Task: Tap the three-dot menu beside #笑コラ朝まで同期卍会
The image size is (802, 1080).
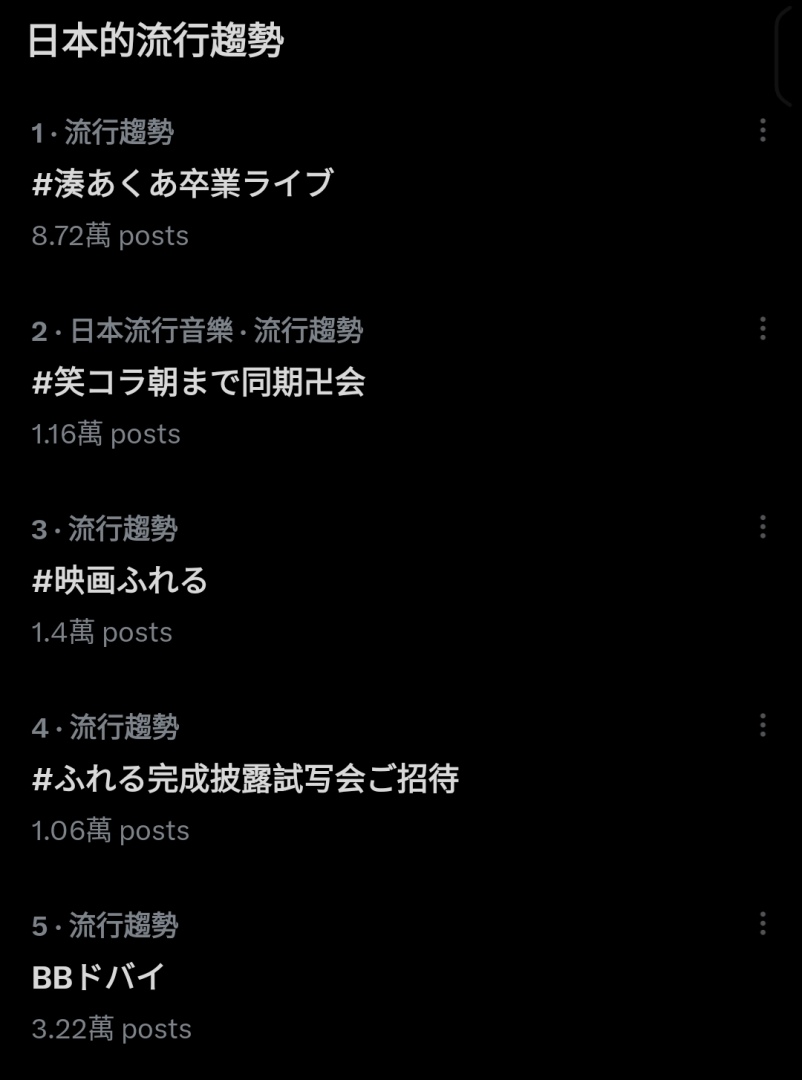Action: click(762, 328)
